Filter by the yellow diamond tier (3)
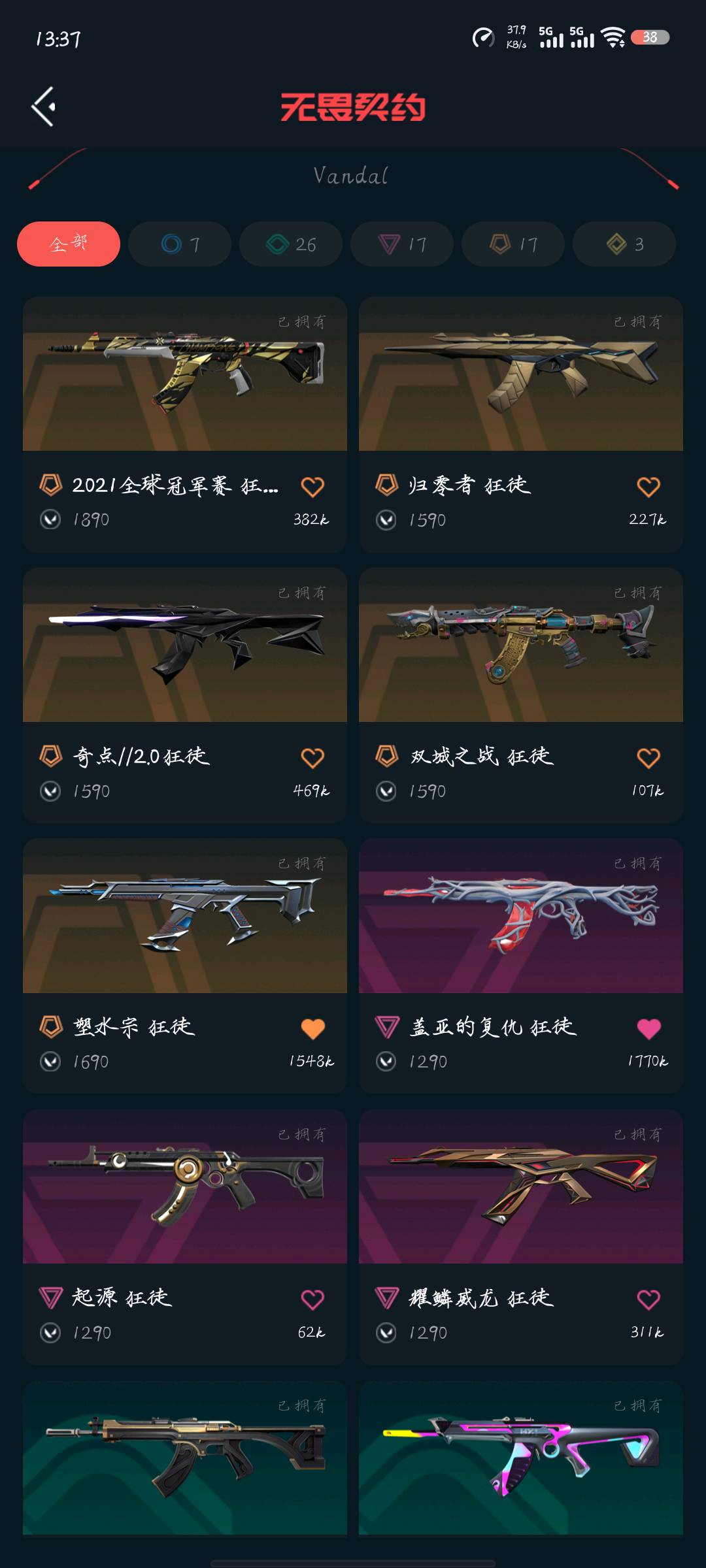The image size is (706, 1568). click(x=624, y=244)
